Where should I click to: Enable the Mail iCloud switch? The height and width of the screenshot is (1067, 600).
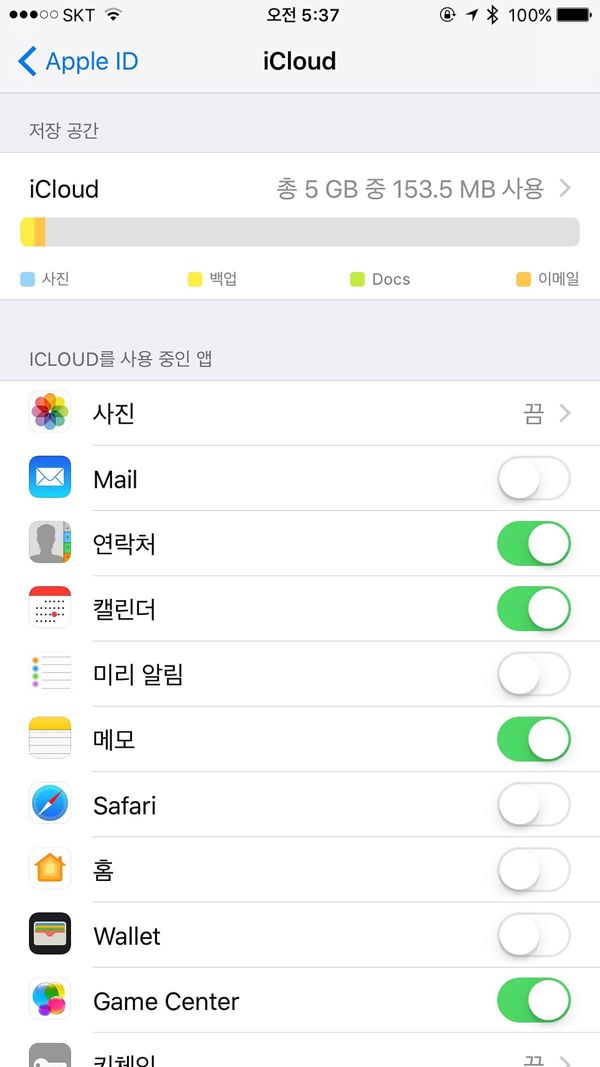coord(534,478)
